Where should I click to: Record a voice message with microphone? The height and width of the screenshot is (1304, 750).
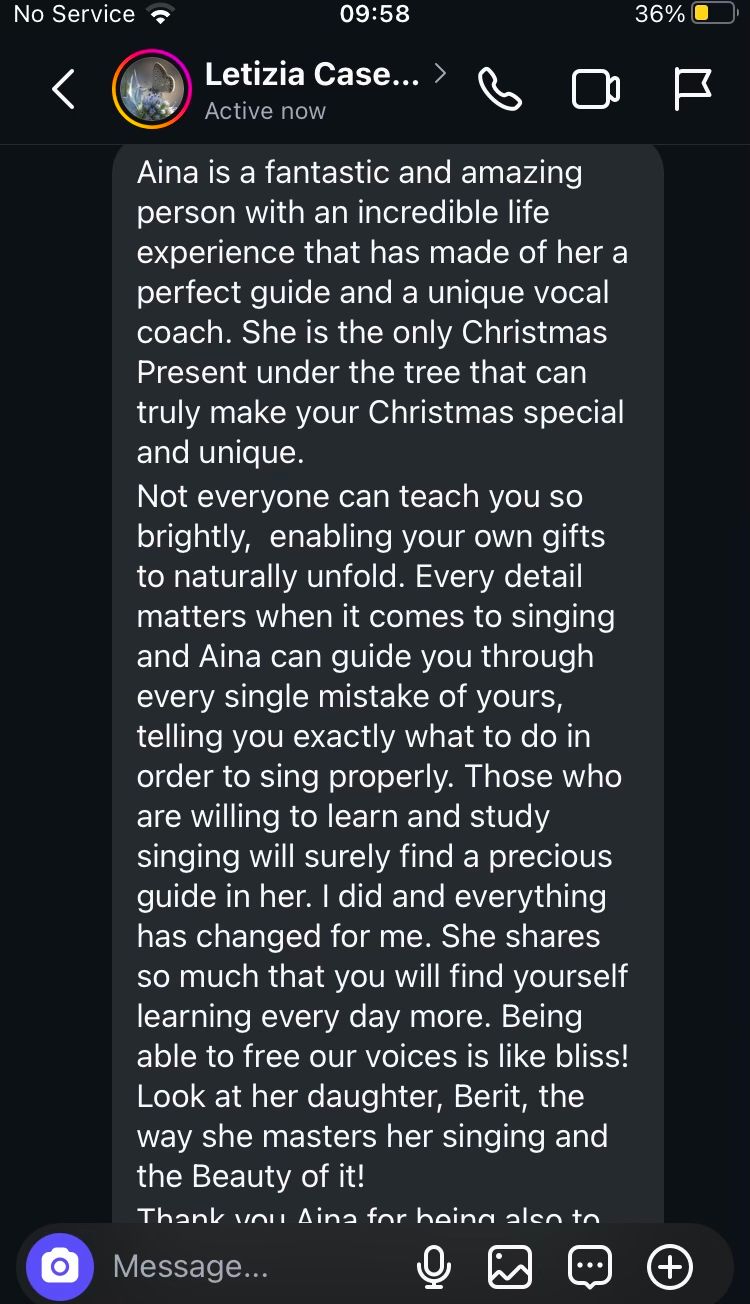[x=433, y=1267]
